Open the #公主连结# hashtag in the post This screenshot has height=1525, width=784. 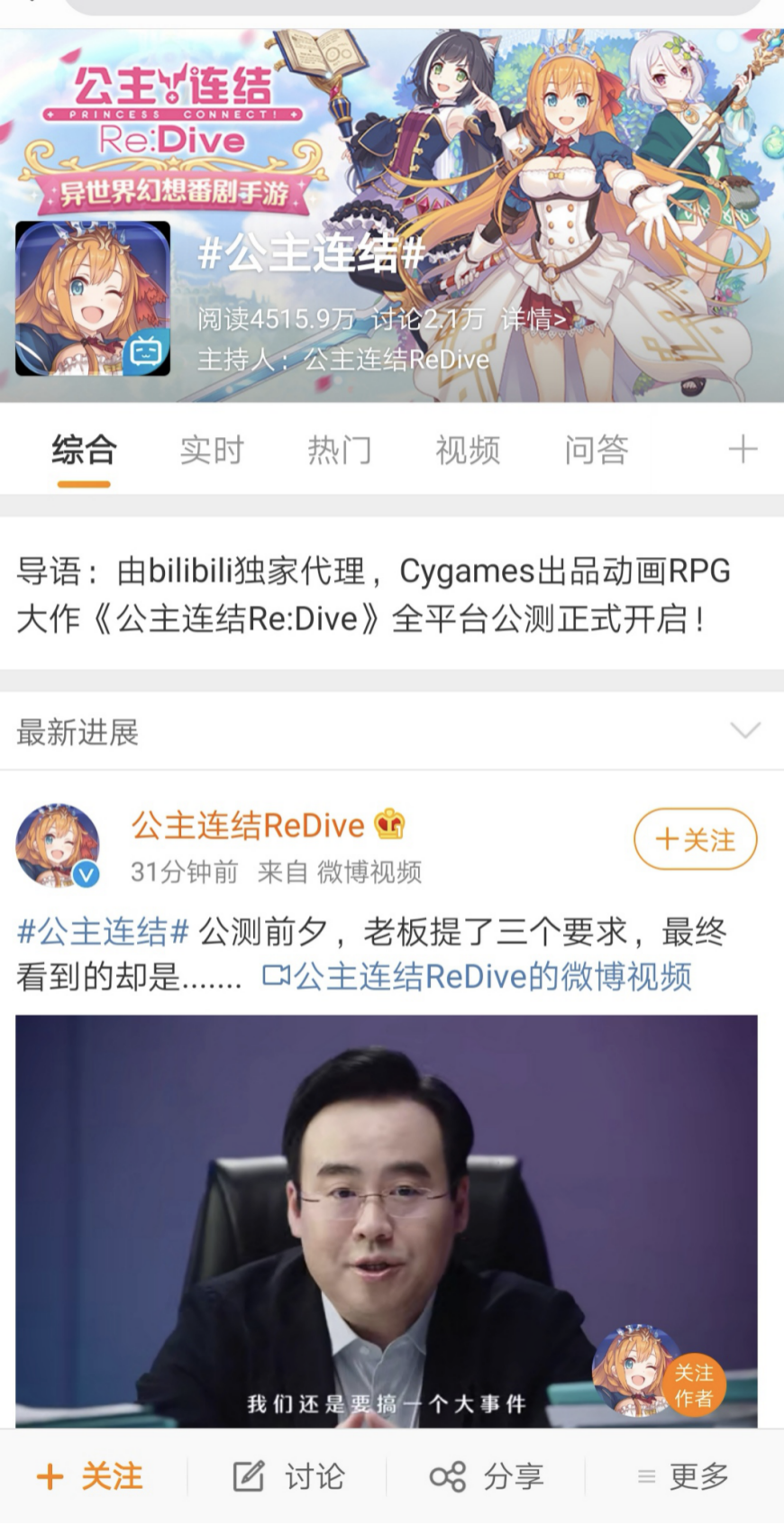pyautogui.click(x=103, y=932)
